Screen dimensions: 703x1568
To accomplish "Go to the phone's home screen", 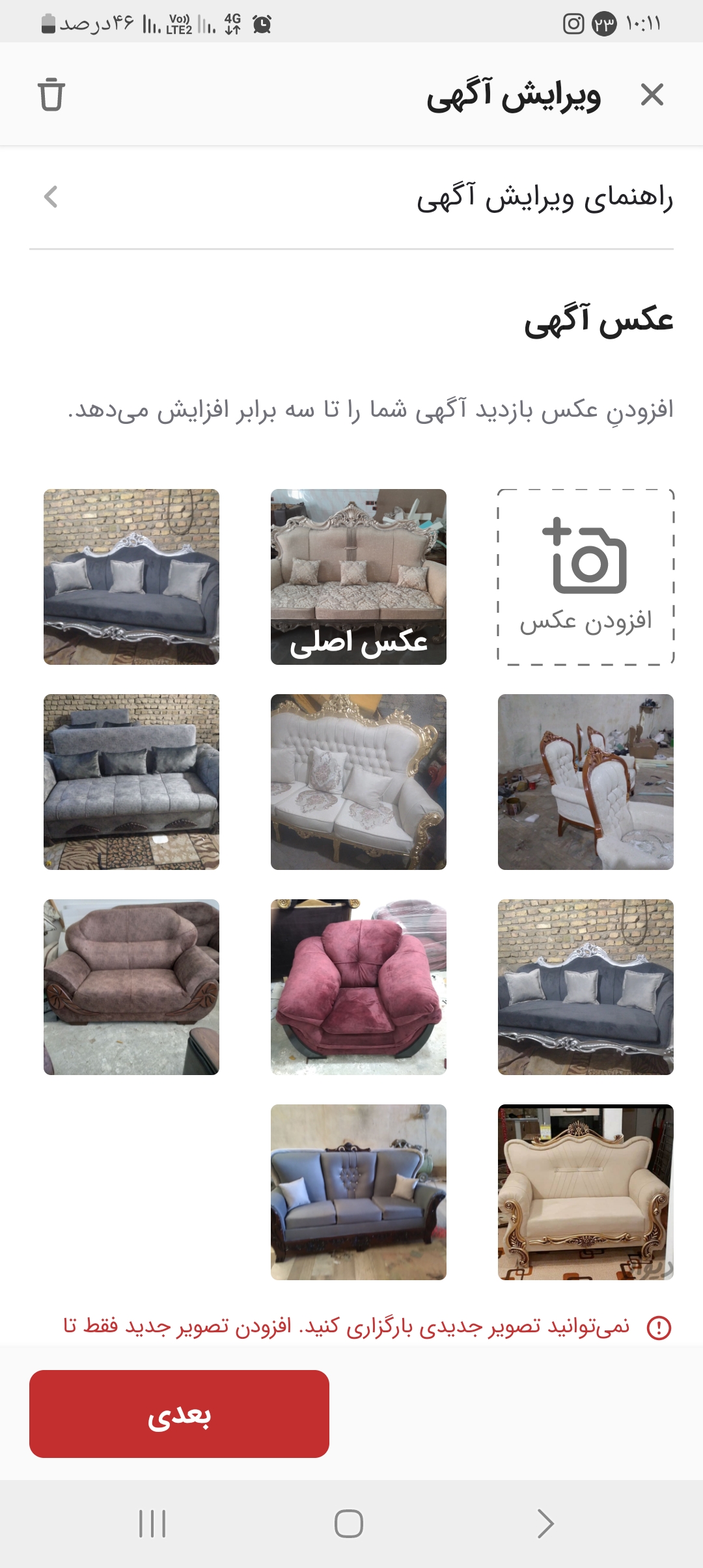I will point(349,1524).
